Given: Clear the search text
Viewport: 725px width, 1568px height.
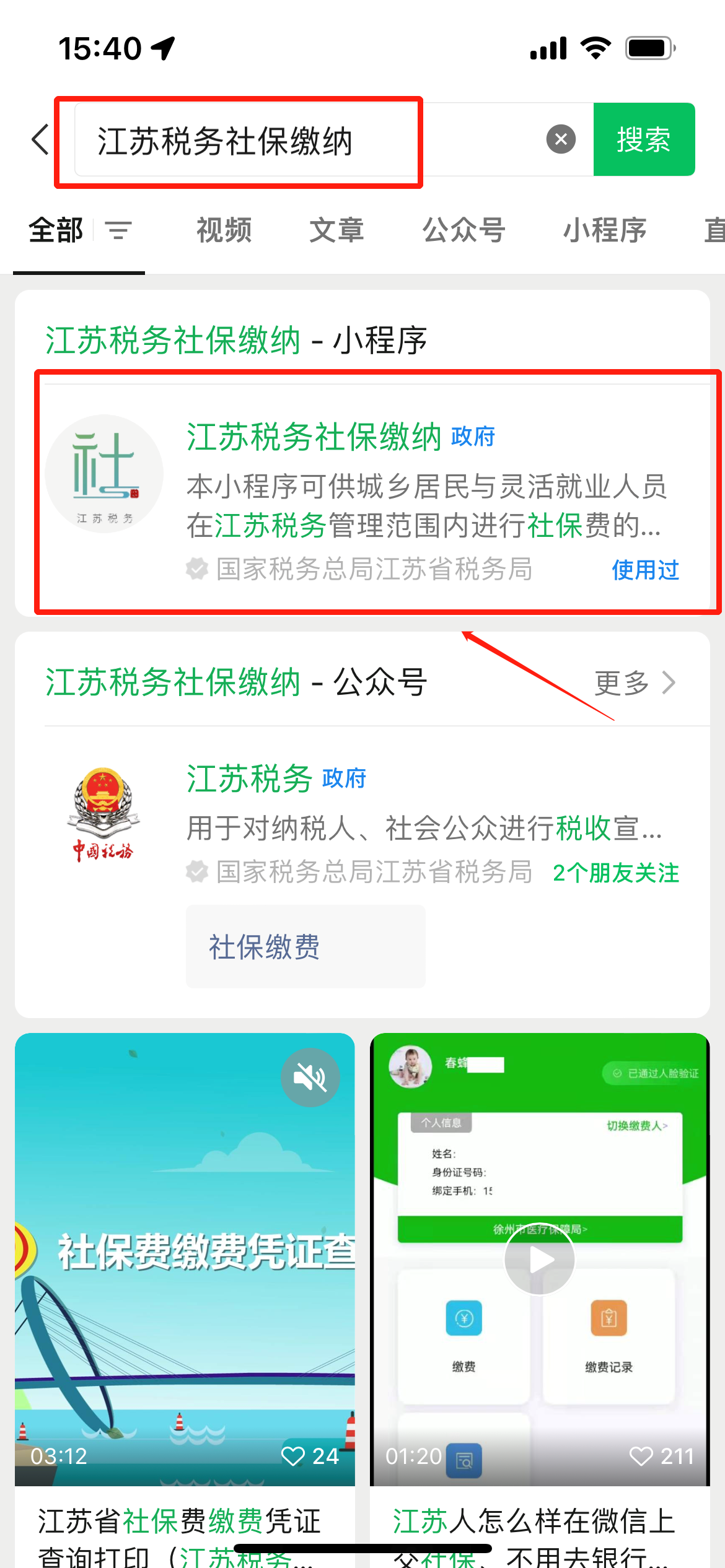Looking at the screenshot, I should (561, 139).
